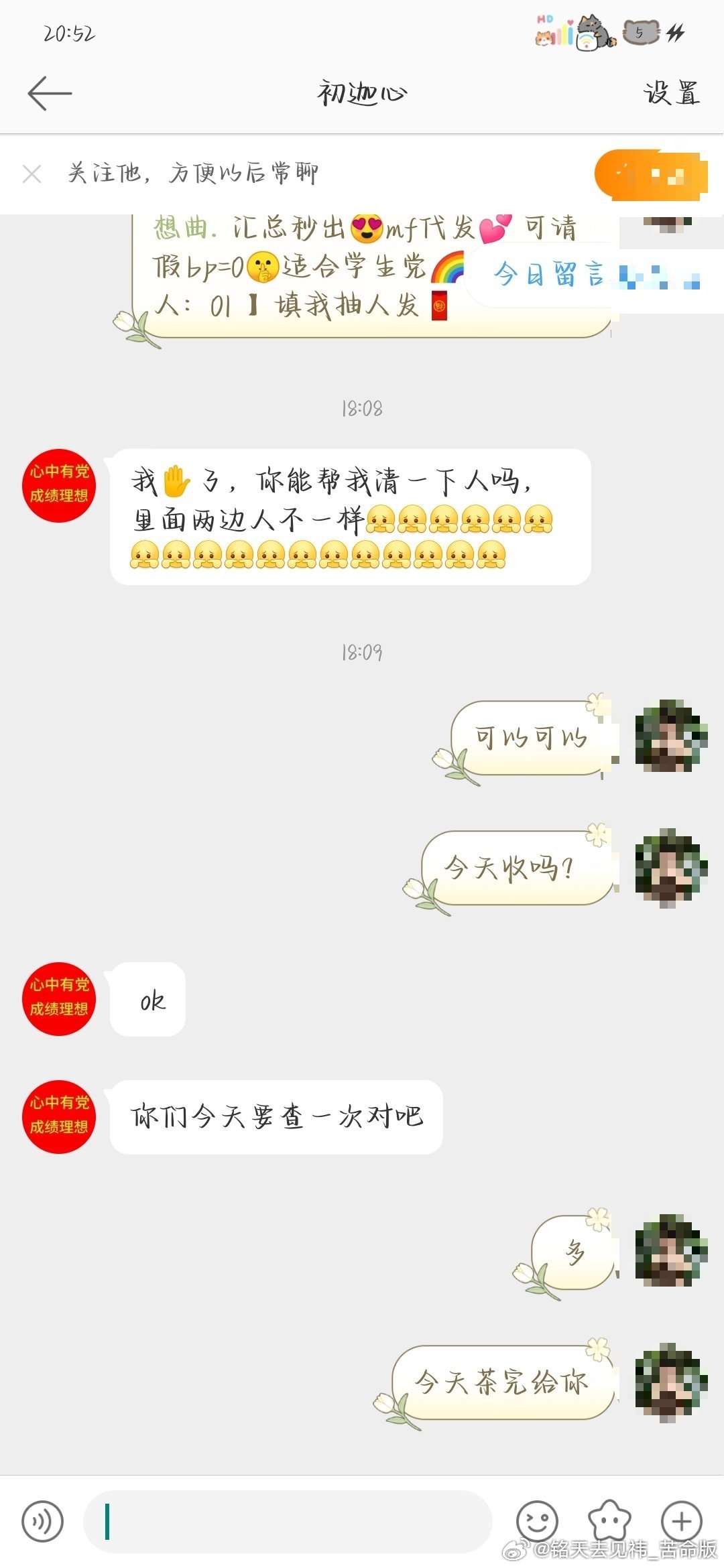This screenshot has width=724, height=1568.
Task: Open the emoji smiley picker
Action: [537, 1522]
